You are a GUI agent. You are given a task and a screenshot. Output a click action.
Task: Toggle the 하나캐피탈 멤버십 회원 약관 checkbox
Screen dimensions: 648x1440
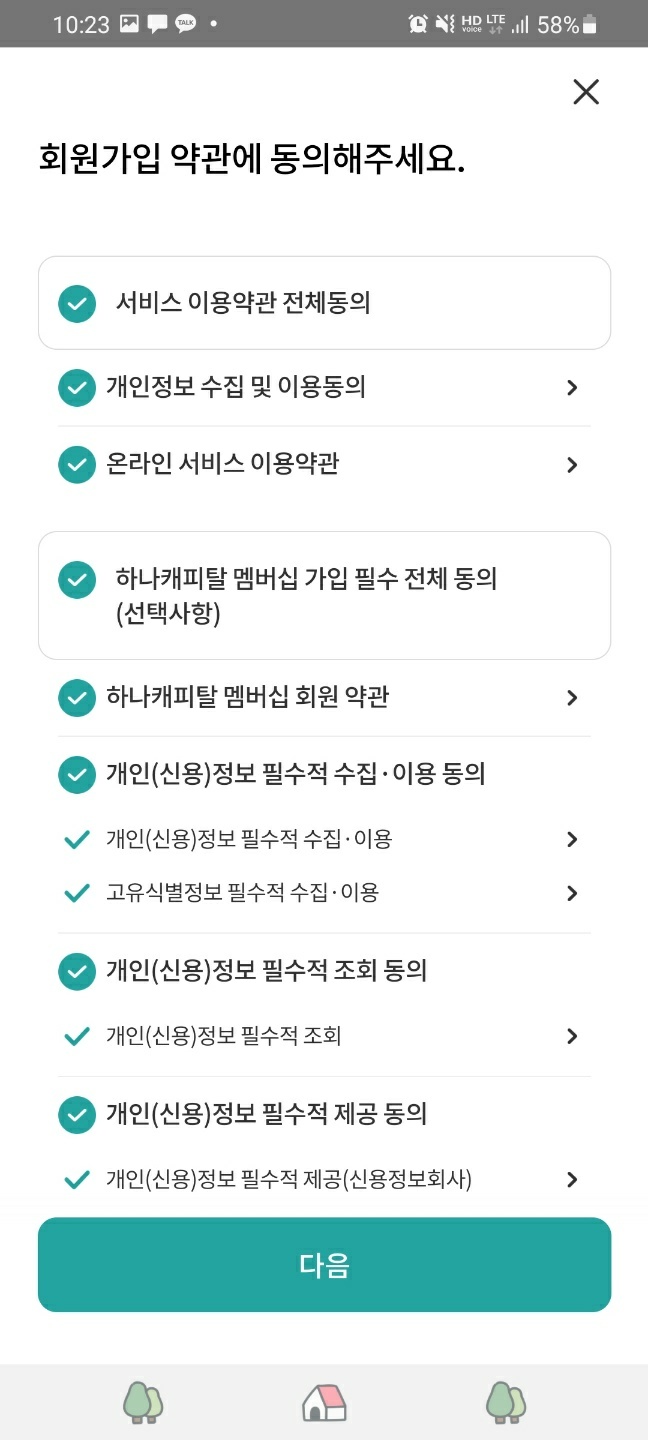point(77,698)
